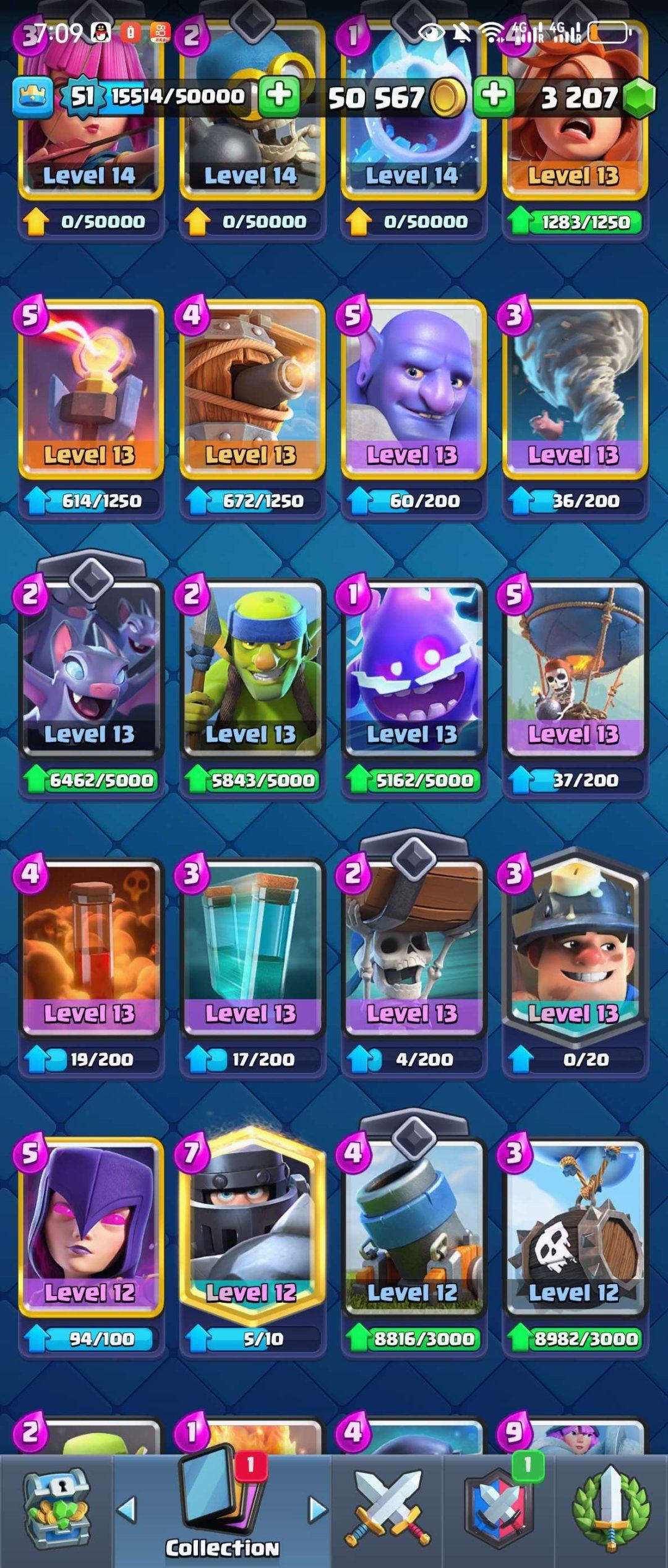668x1568 pixels.
Task: Select the Spear Goblins card
Action: click(x=252, y=668)
